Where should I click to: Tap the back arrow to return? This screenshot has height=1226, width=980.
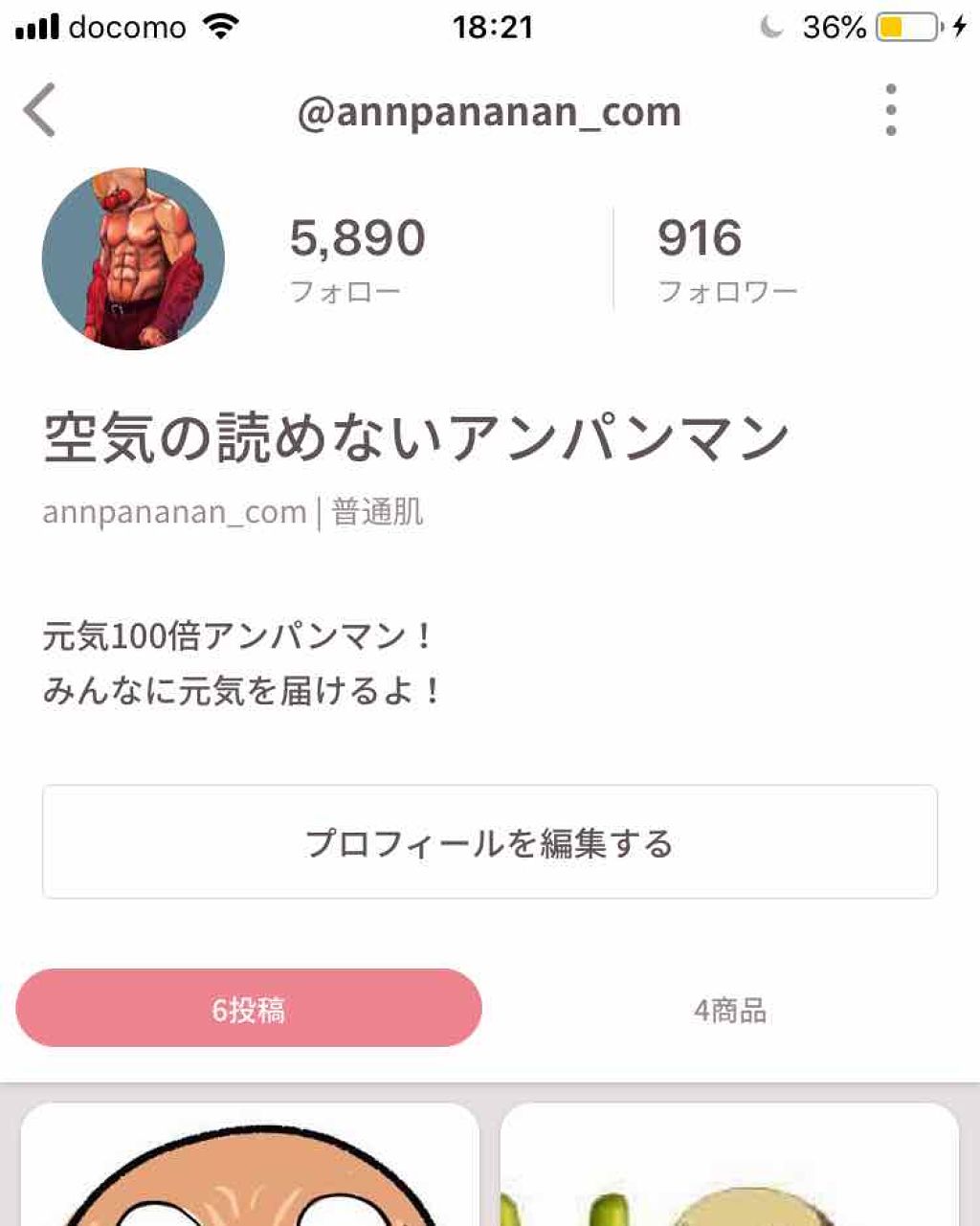(38, 112)
